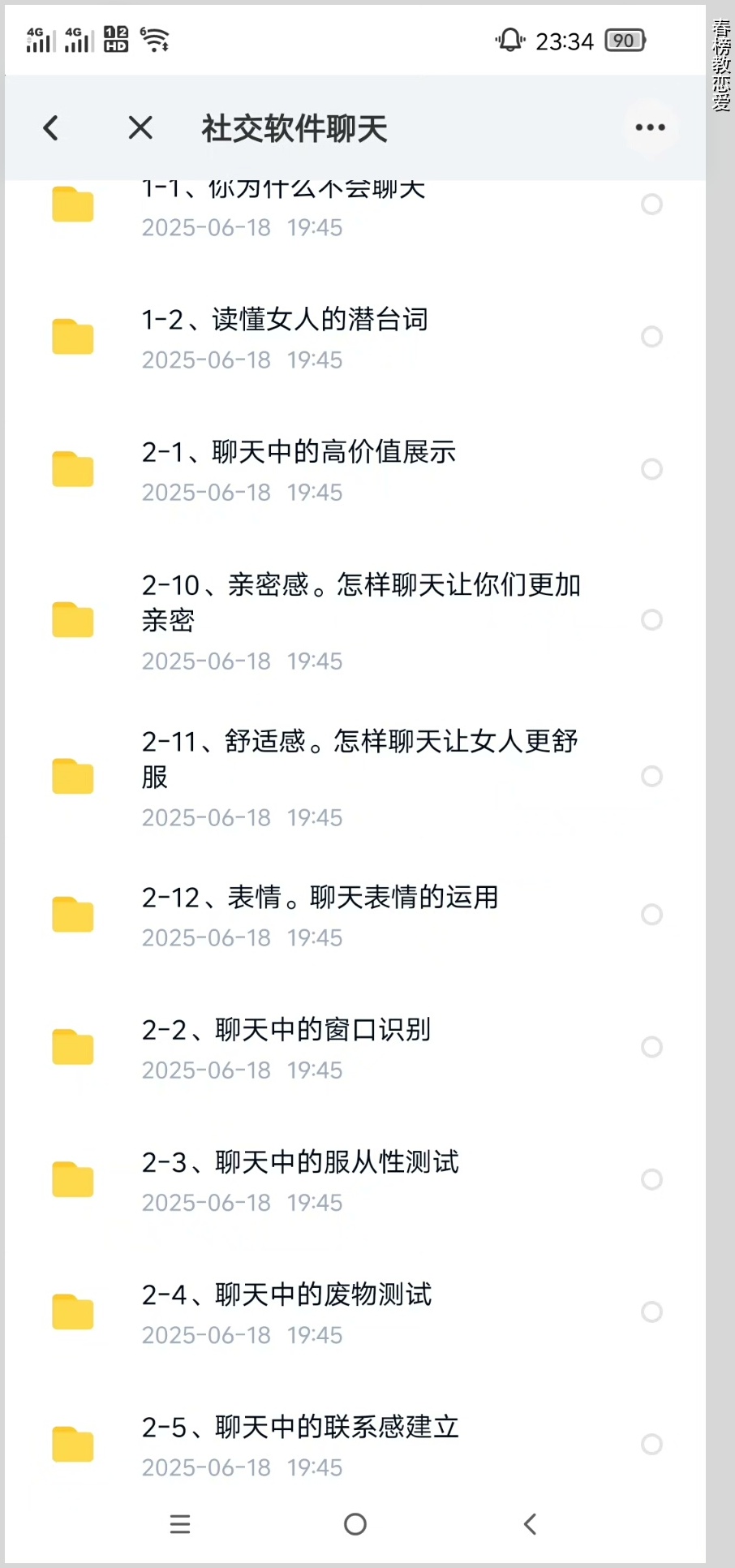Open folder 2-4、聊天中的废物测试
The height and width of the screenshot is (1568, 735).
tap(286, 1295)
